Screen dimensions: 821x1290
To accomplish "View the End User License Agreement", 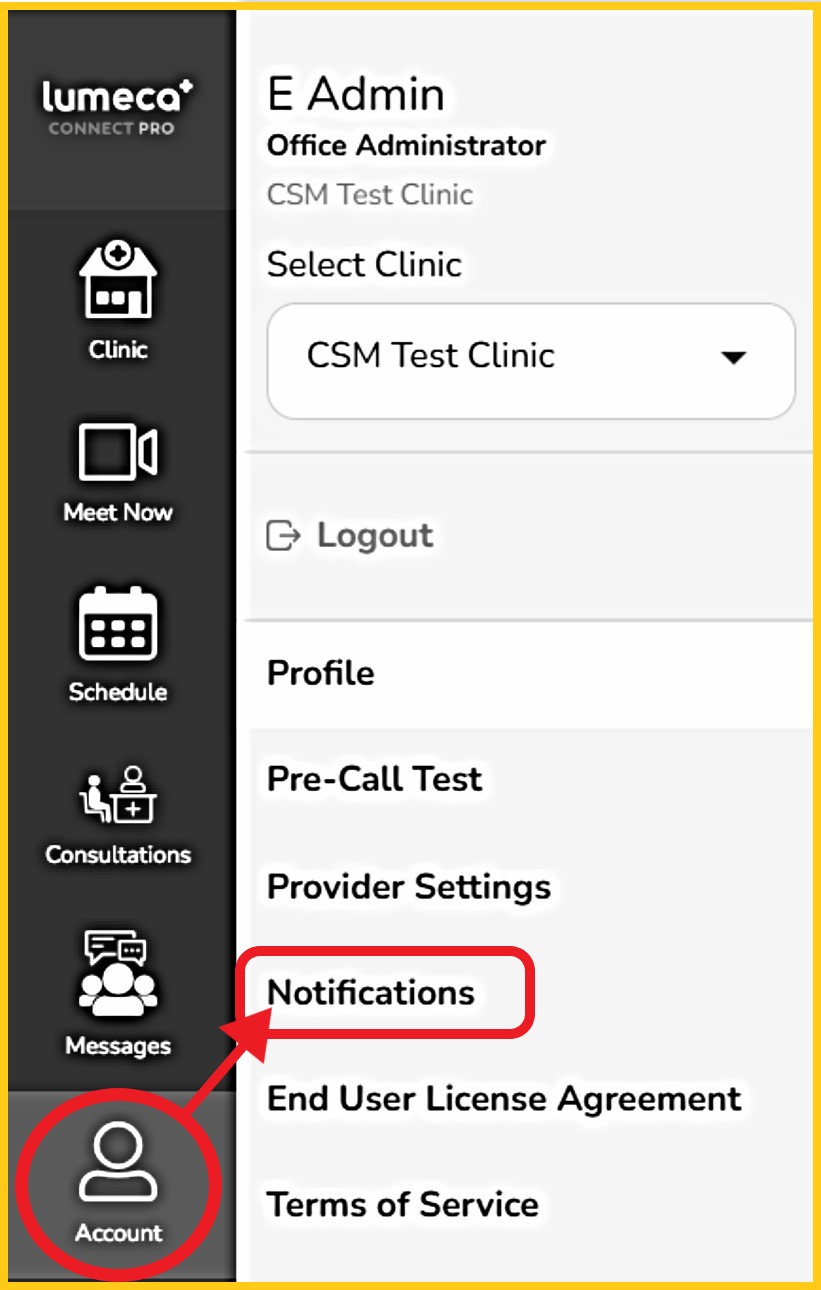I will tap(504, 1099).
